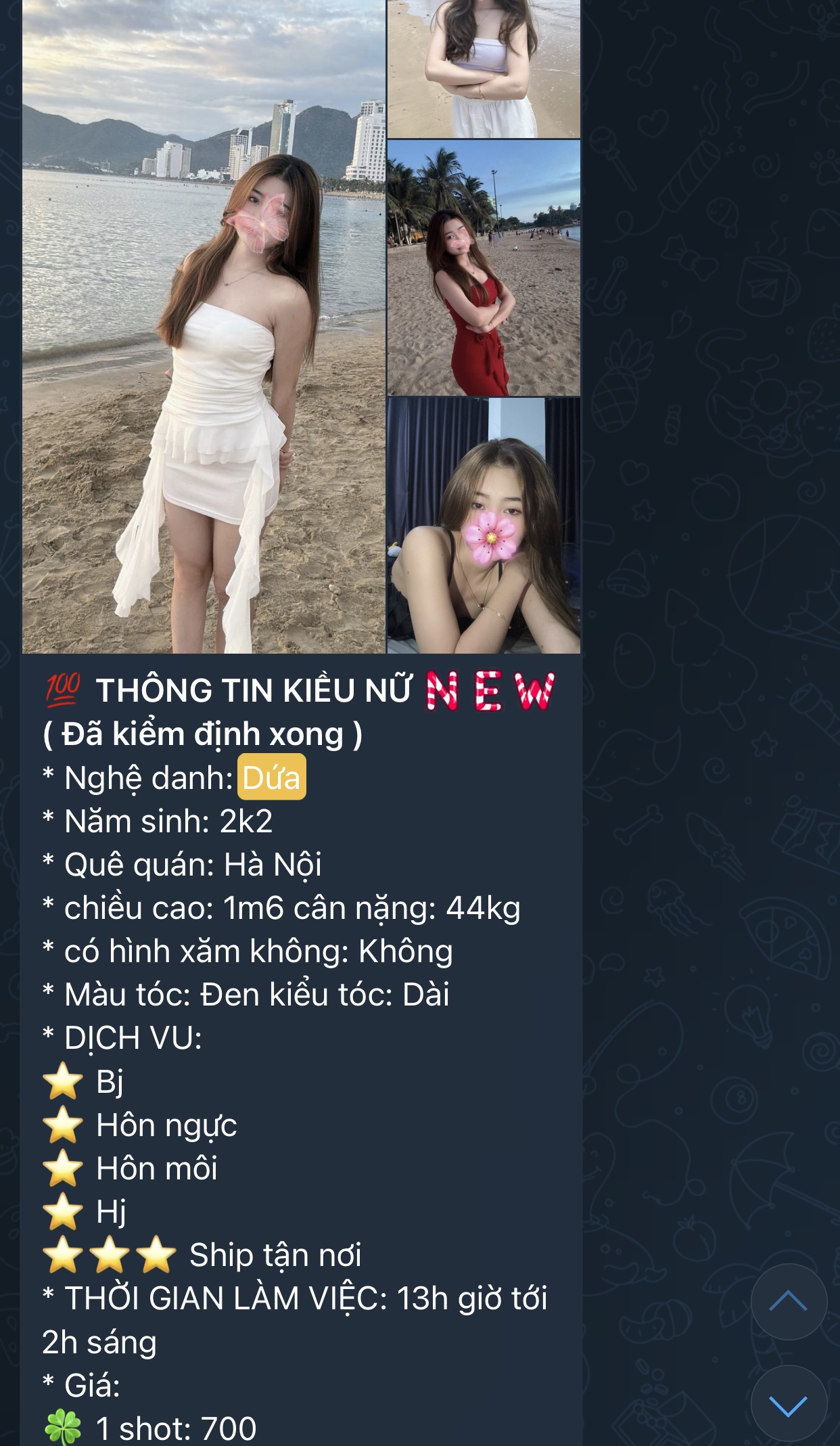Screen dimensions: 840x1446
Task: Jump to previous result with up arrow
Action: (789, 1301)
